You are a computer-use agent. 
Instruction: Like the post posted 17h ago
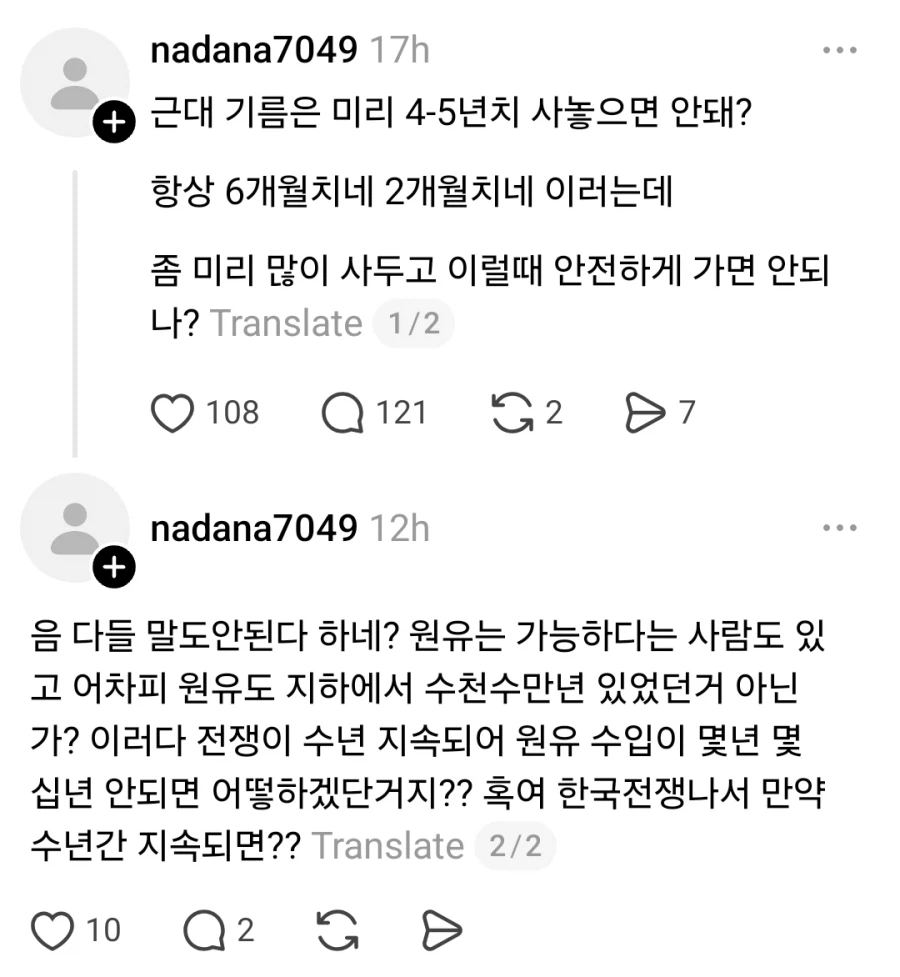[175, 412]
